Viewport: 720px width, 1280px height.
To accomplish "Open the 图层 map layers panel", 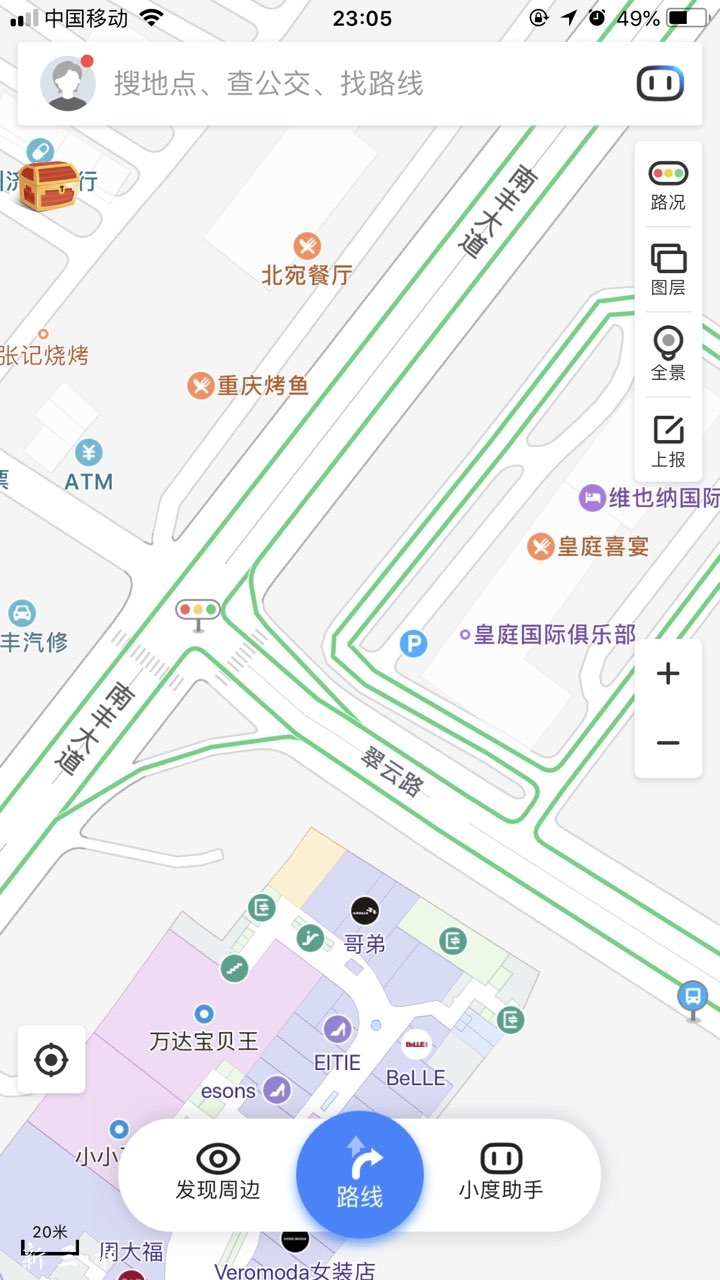I will point(668,270).
